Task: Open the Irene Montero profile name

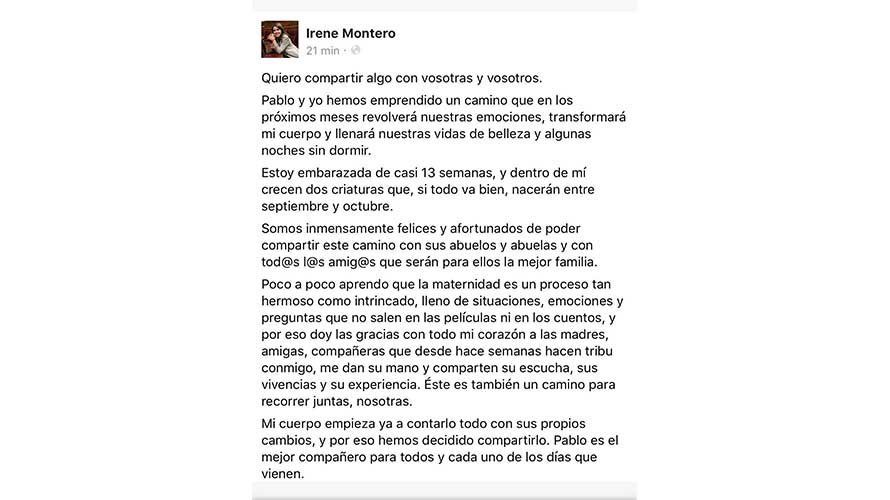Action: click(350, 33)
